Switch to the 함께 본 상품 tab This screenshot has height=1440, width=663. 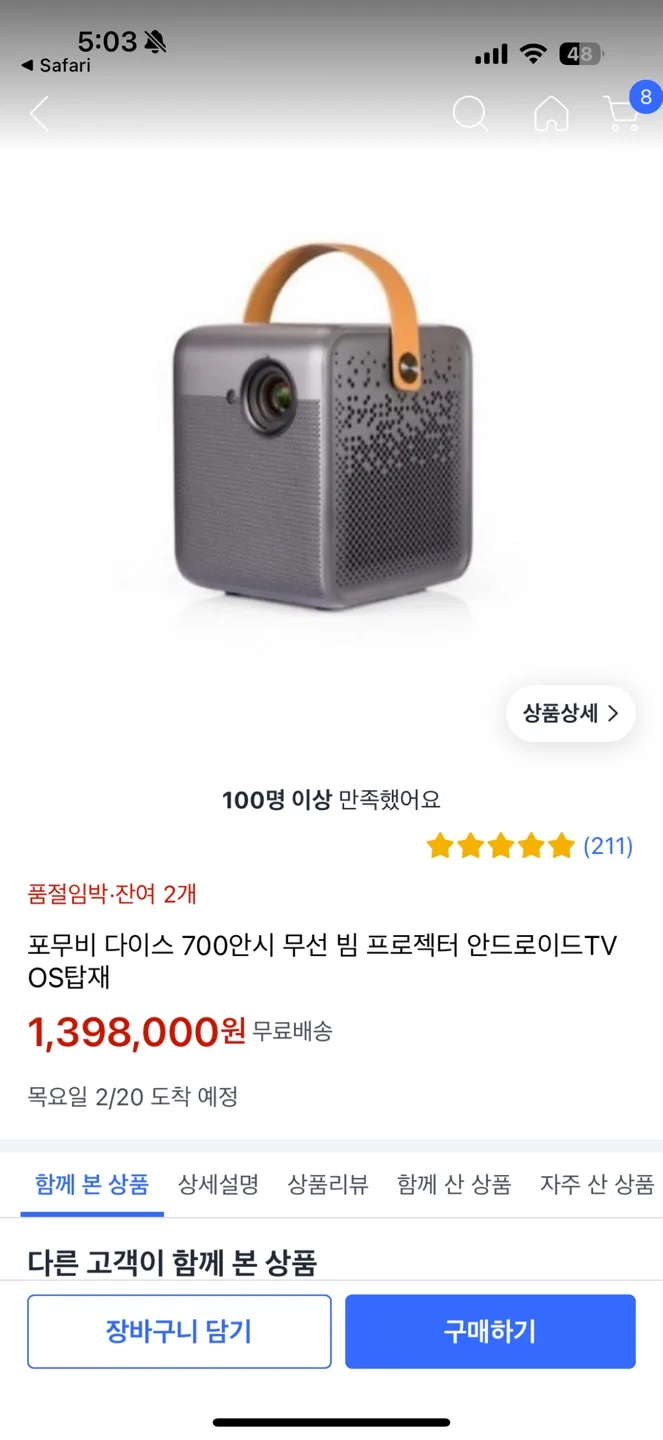[92, 1185]
